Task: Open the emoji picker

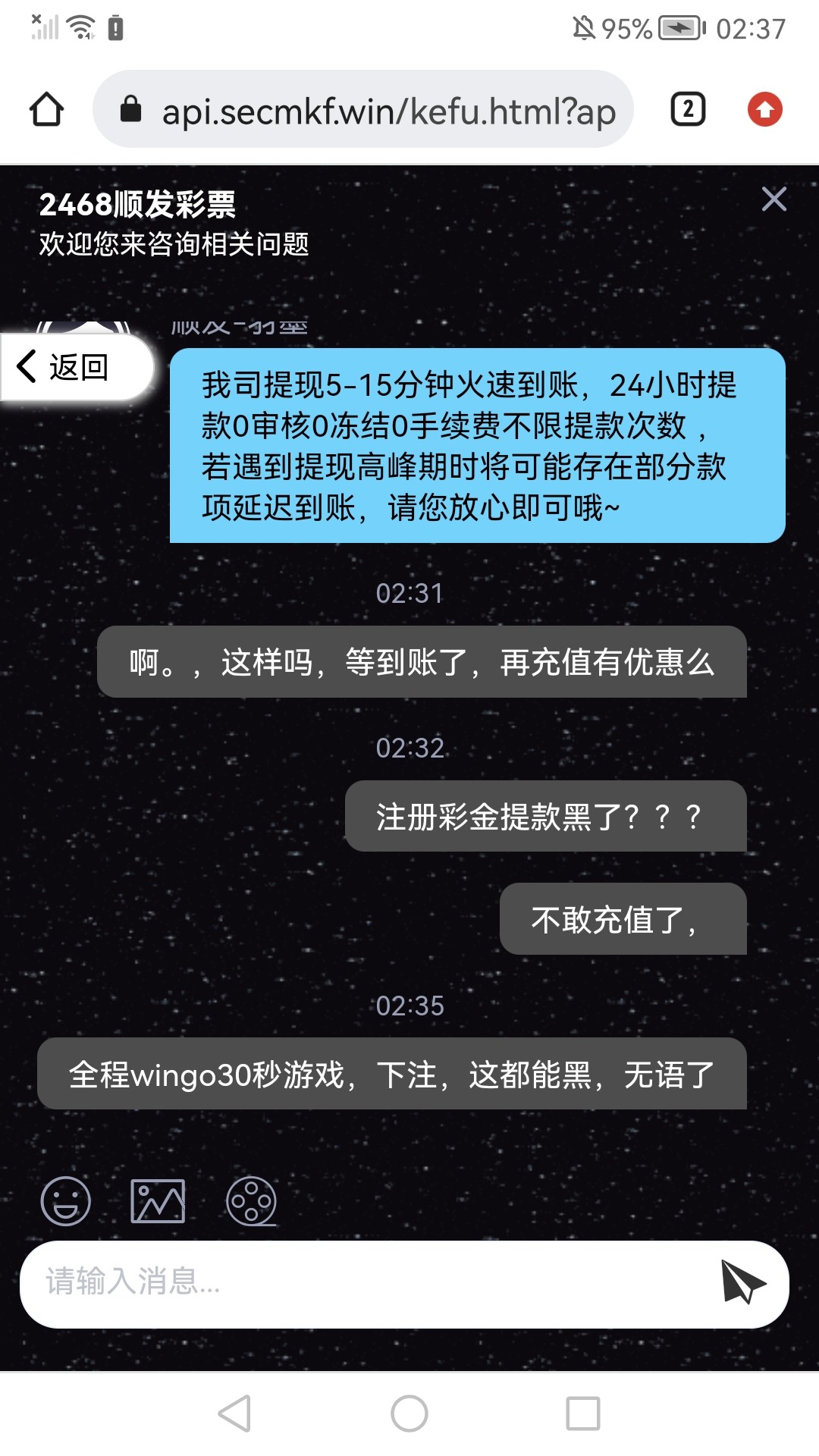Action: [66, 1201]
